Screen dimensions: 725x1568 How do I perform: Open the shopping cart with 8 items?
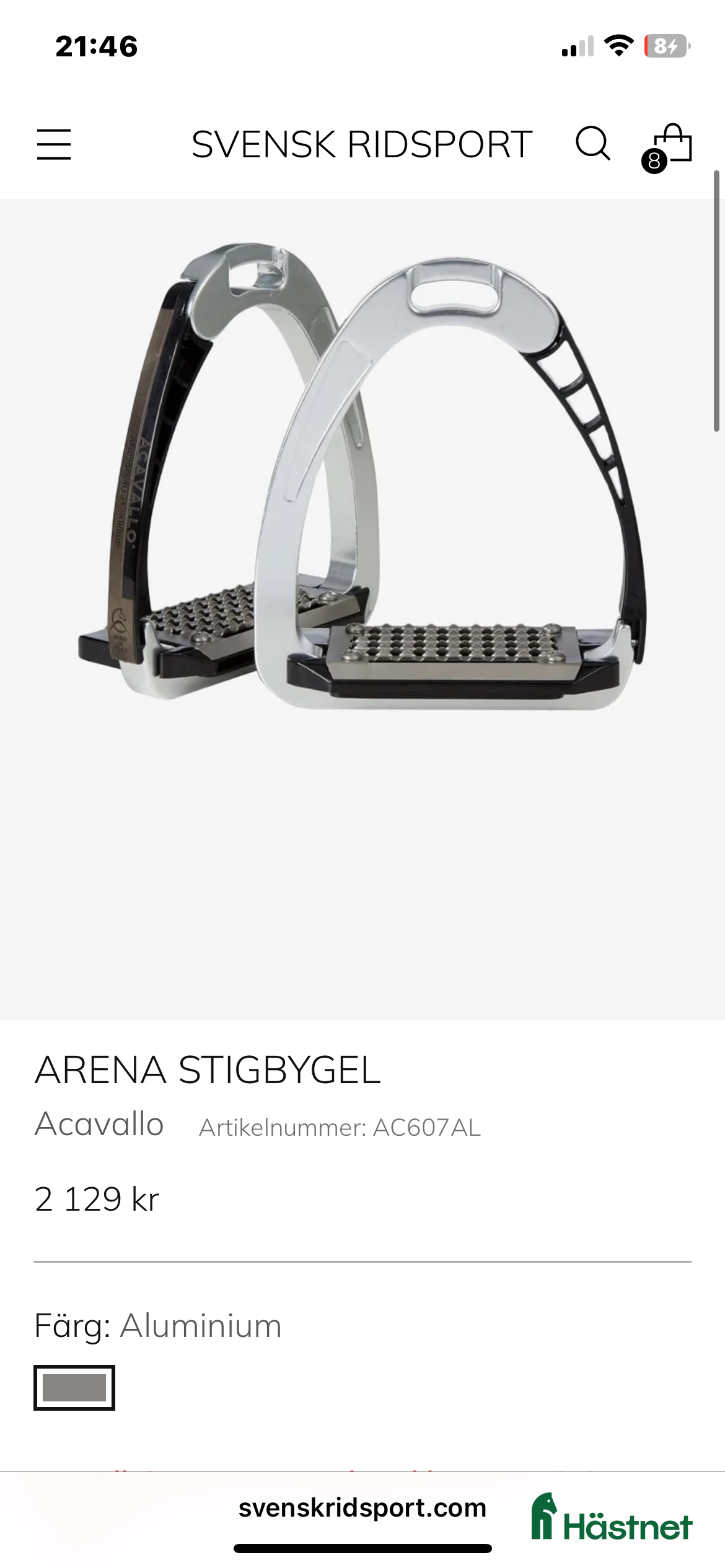click(669, 146)
